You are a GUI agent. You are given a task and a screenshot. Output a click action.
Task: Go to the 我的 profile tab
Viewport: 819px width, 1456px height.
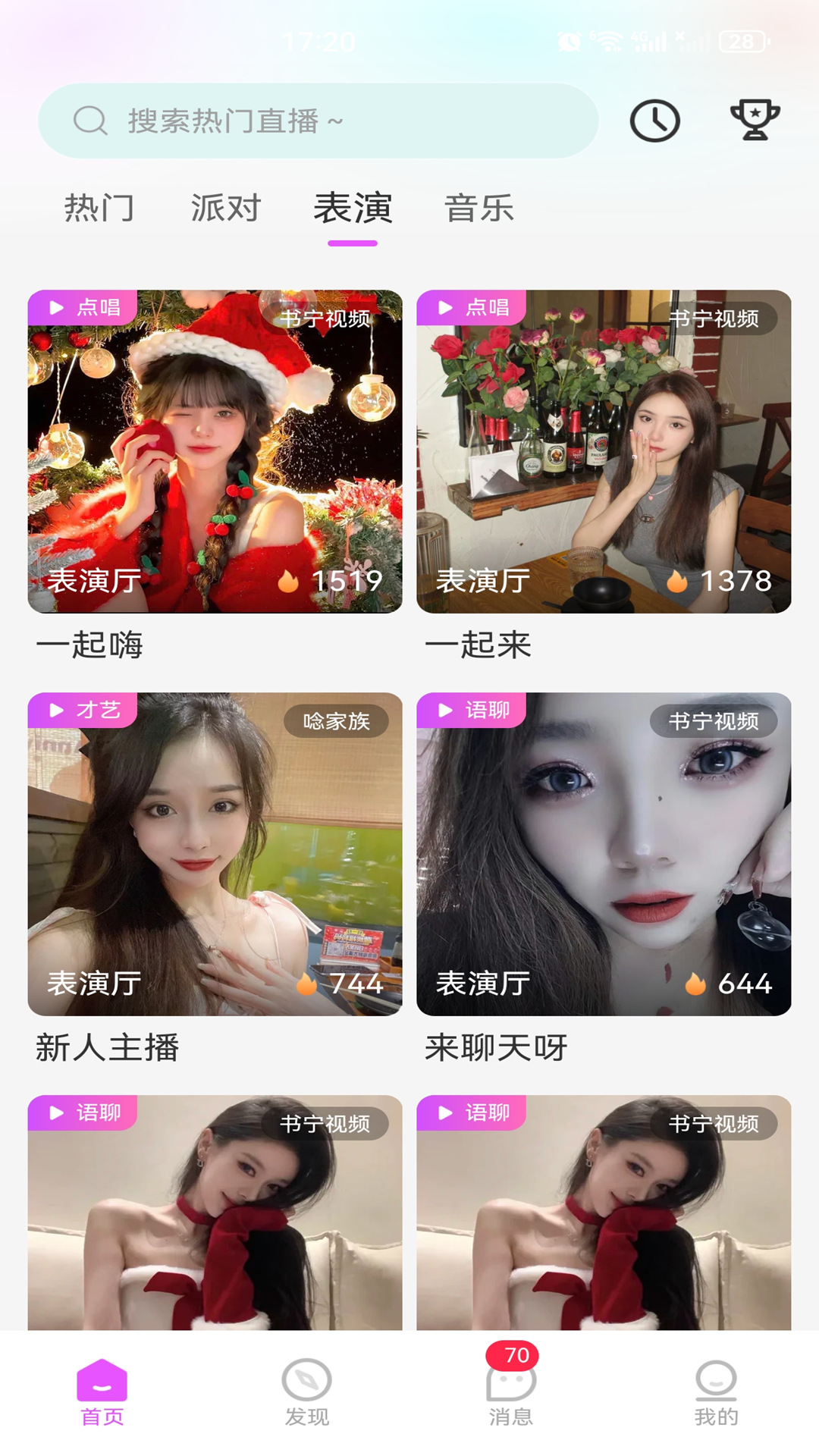(x=716, y=1392)
